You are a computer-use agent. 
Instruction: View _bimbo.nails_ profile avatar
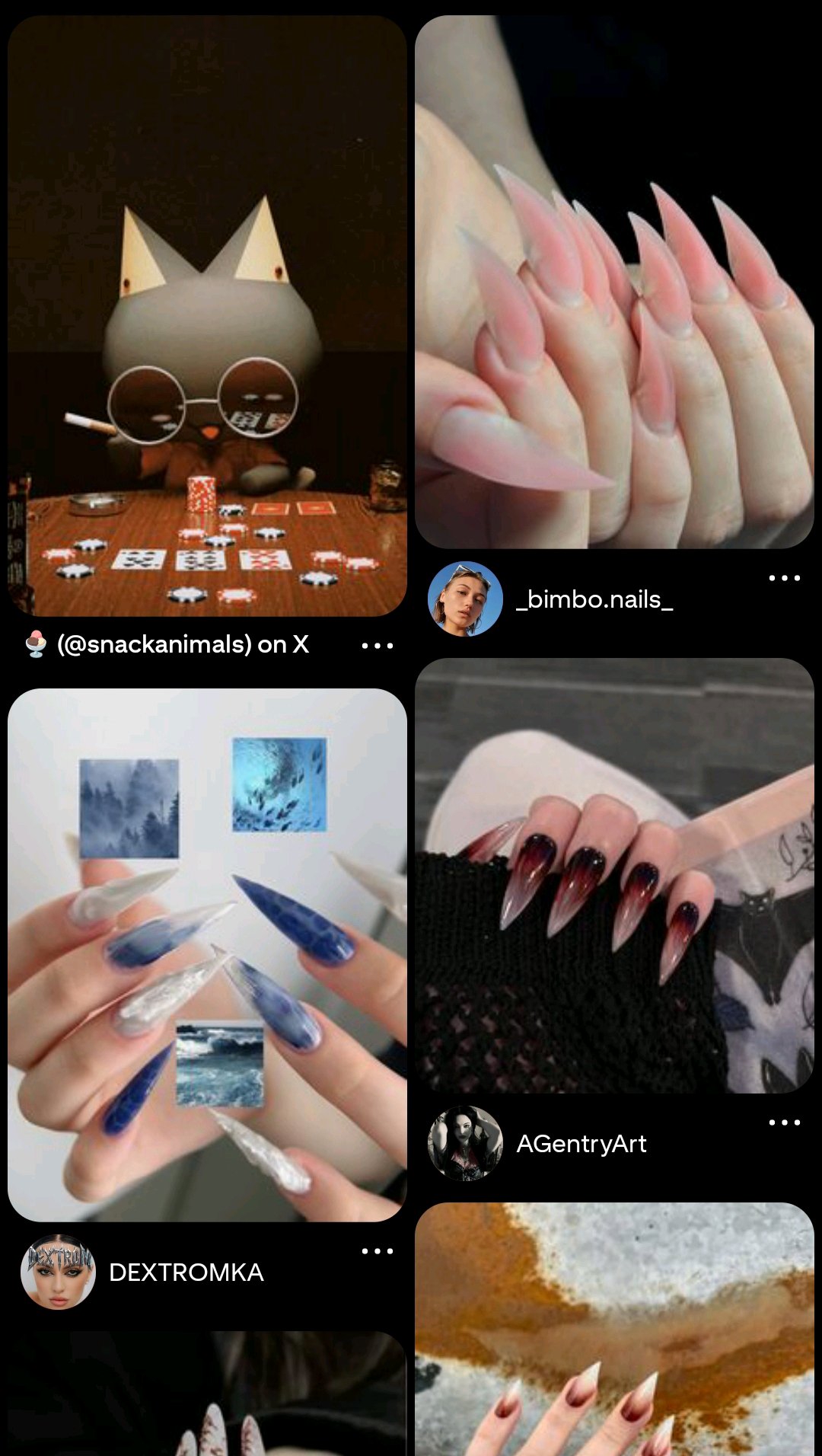pyautogui.click(x=465, y=599)
